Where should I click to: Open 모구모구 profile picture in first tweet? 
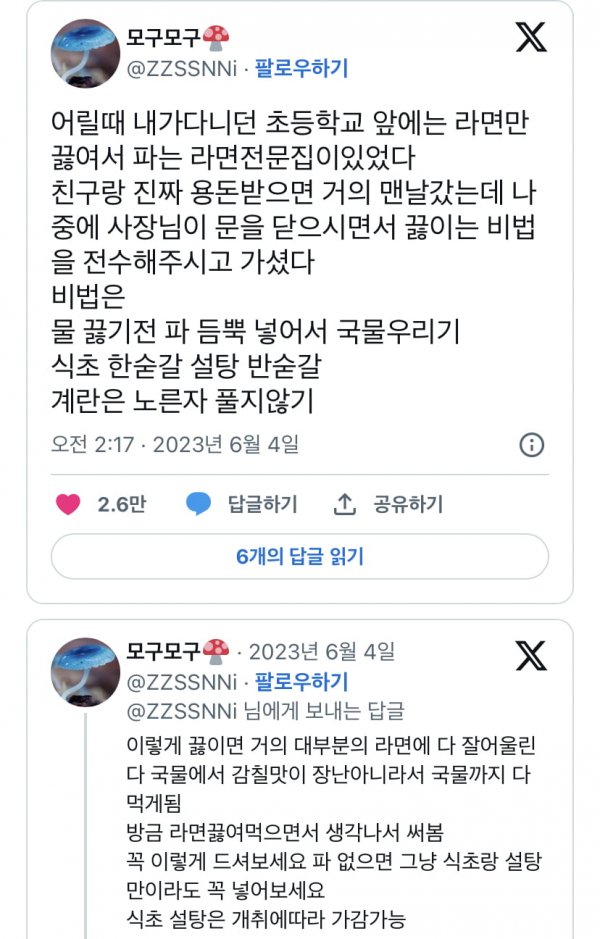tap(86, 53)
